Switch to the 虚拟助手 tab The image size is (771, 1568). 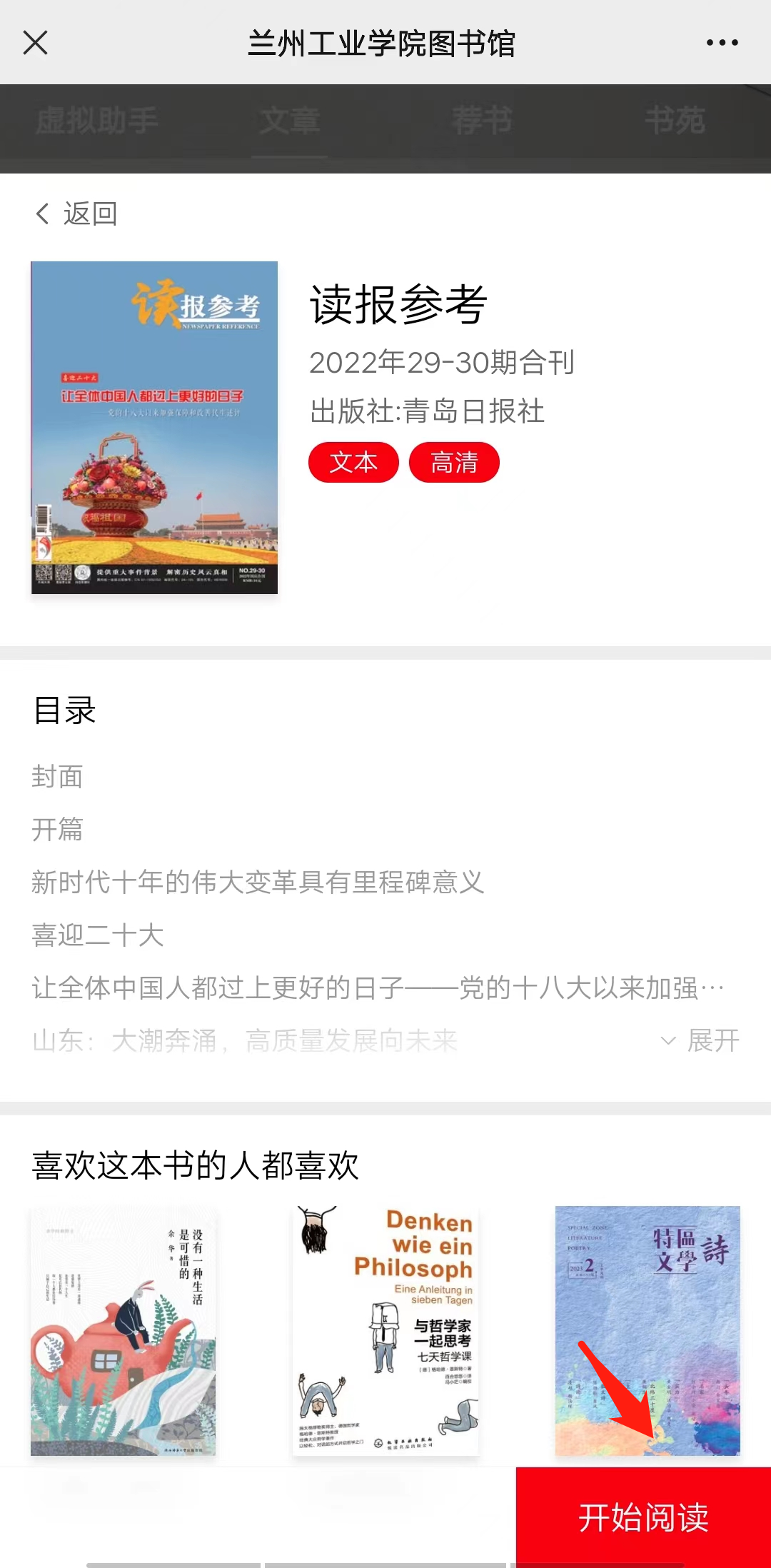(97, 121)
